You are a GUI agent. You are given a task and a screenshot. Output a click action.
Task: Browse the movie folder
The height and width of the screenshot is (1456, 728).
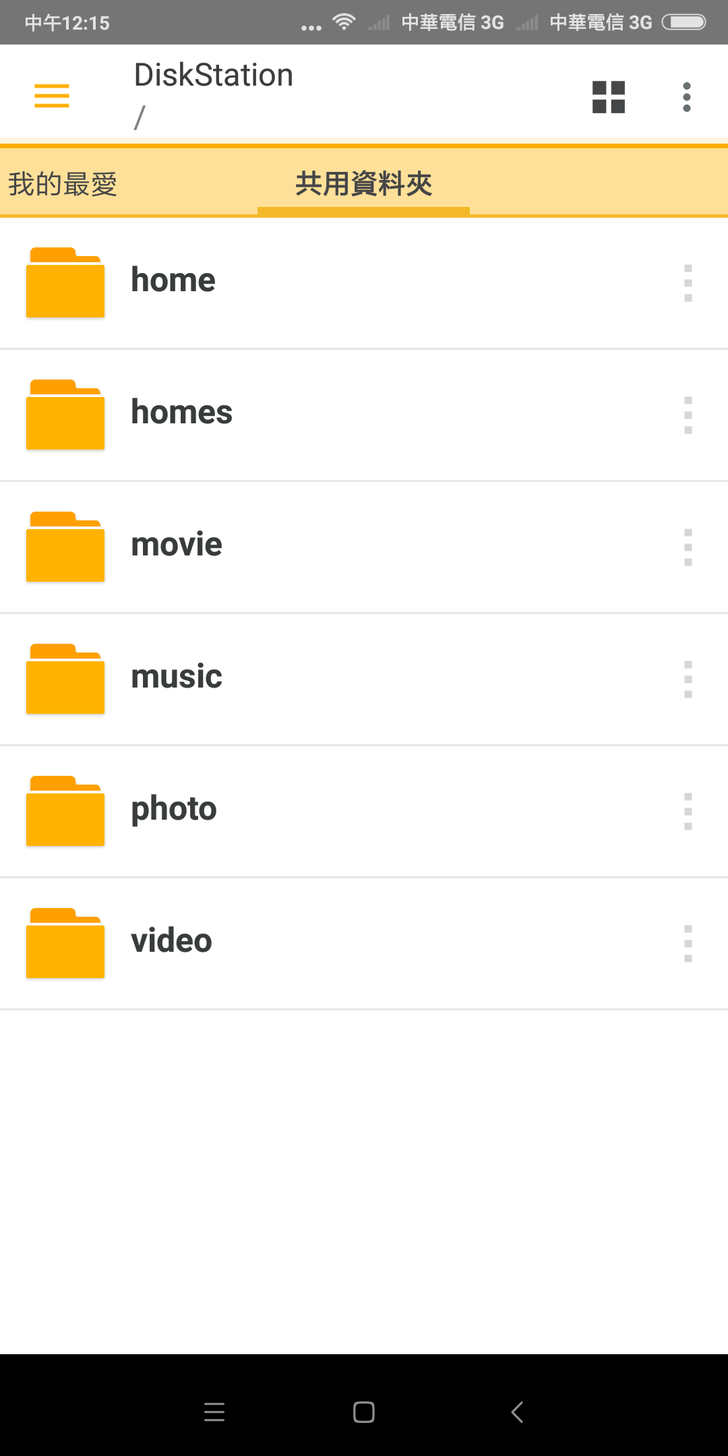coord(176,545)
